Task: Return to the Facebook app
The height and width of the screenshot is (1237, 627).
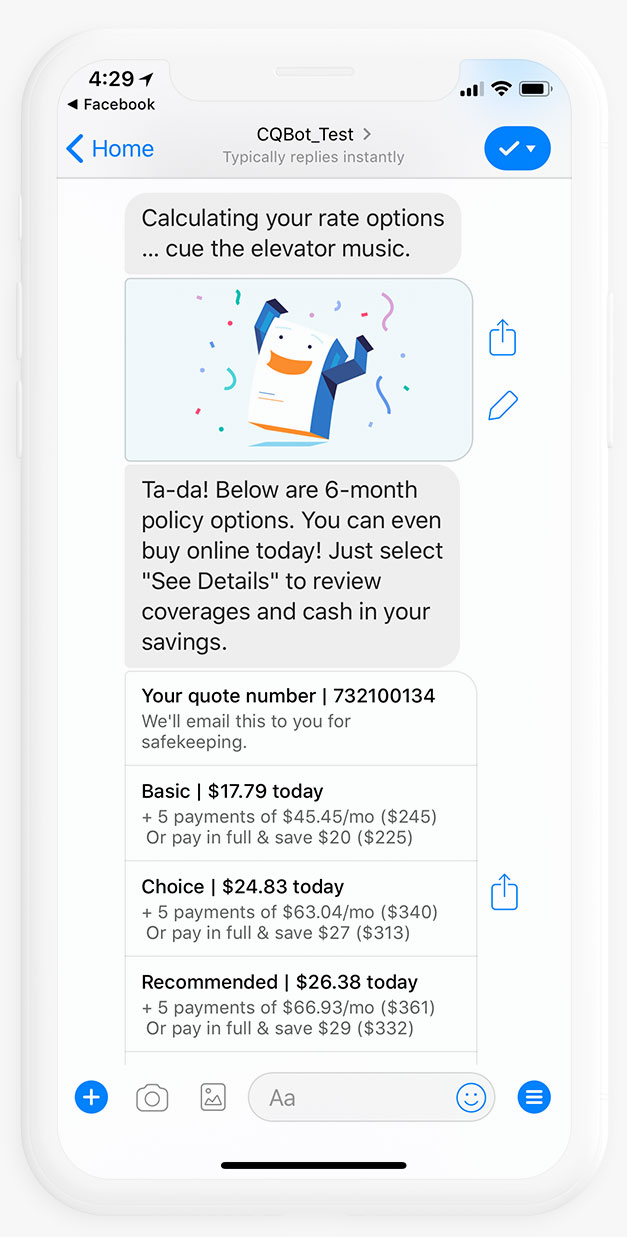Action: [110, 104]
